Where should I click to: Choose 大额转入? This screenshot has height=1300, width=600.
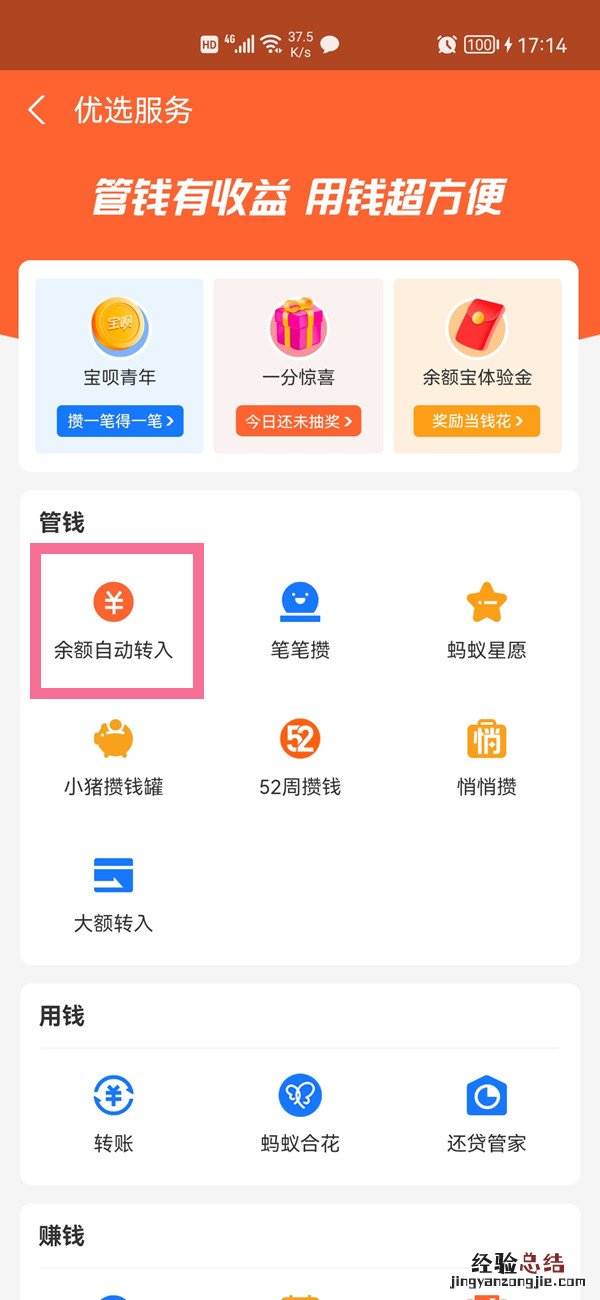(113, 893)
